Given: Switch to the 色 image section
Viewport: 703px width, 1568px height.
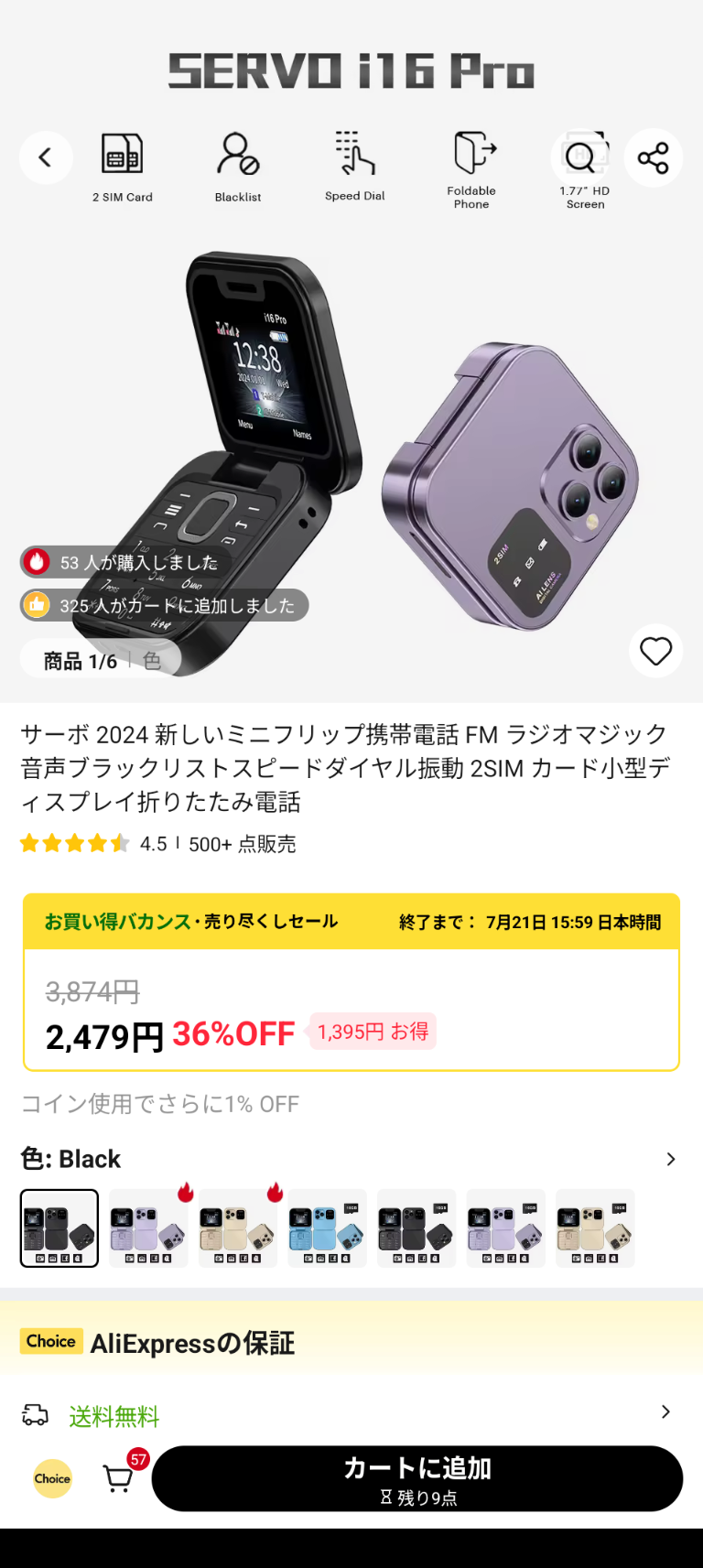Looking at the screenshot, I should click(x=152, y=661).
